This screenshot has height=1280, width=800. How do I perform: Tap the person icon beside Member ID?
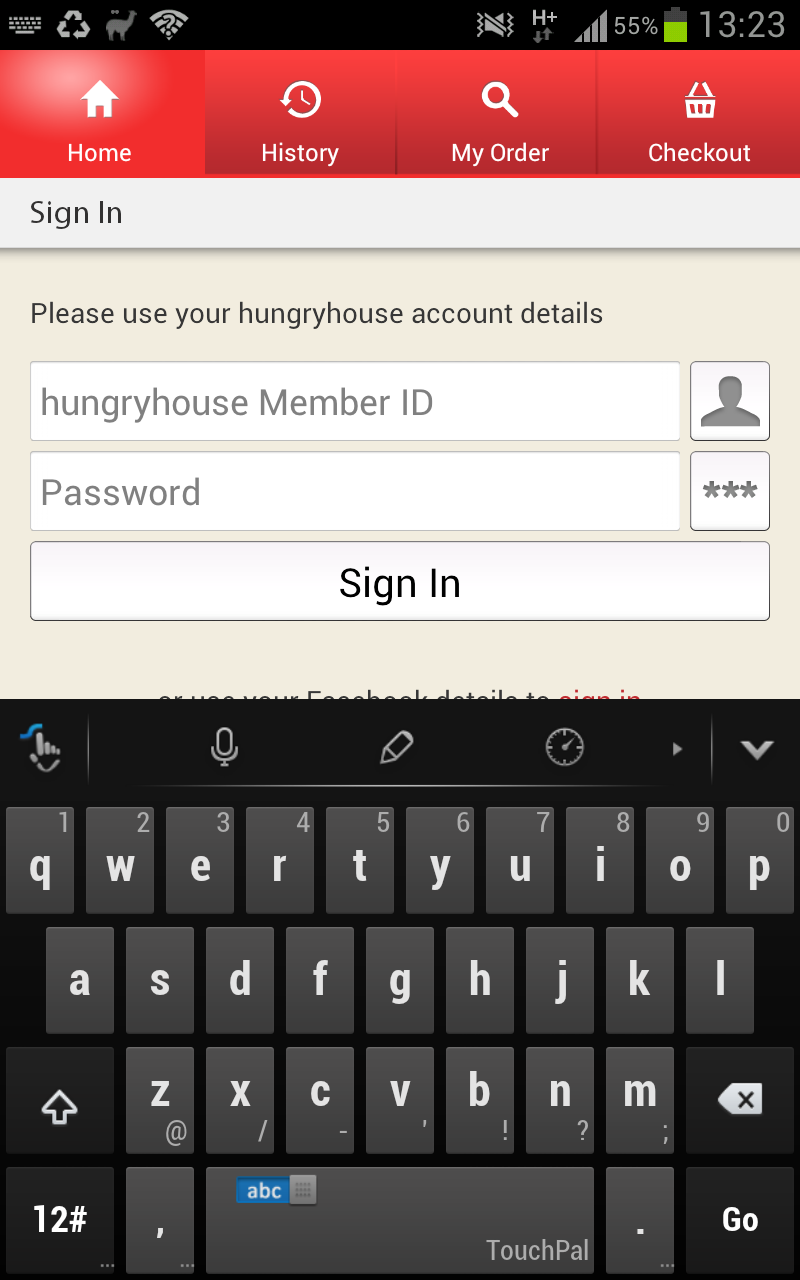point(730,401)
